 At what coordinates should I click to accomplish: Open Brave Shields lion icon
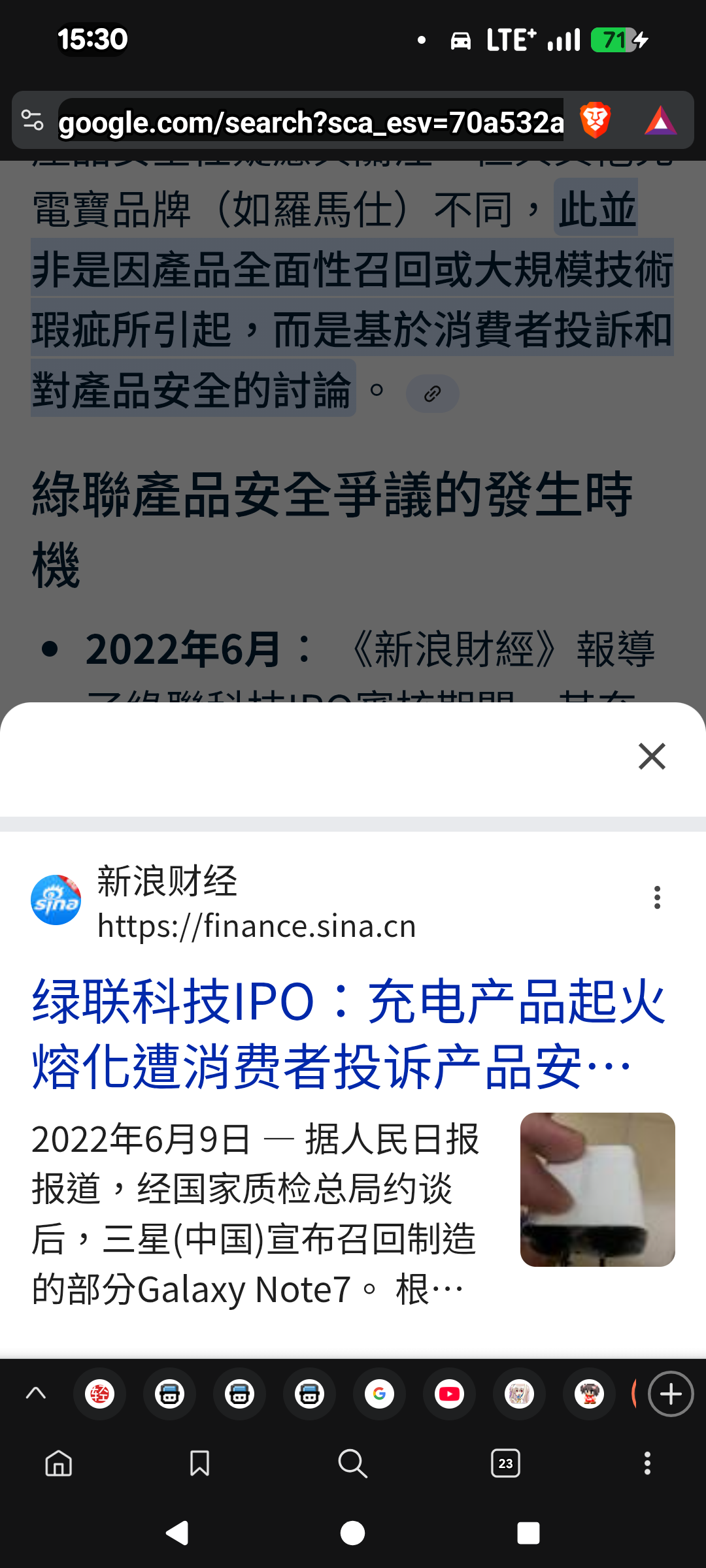point(595,121)
